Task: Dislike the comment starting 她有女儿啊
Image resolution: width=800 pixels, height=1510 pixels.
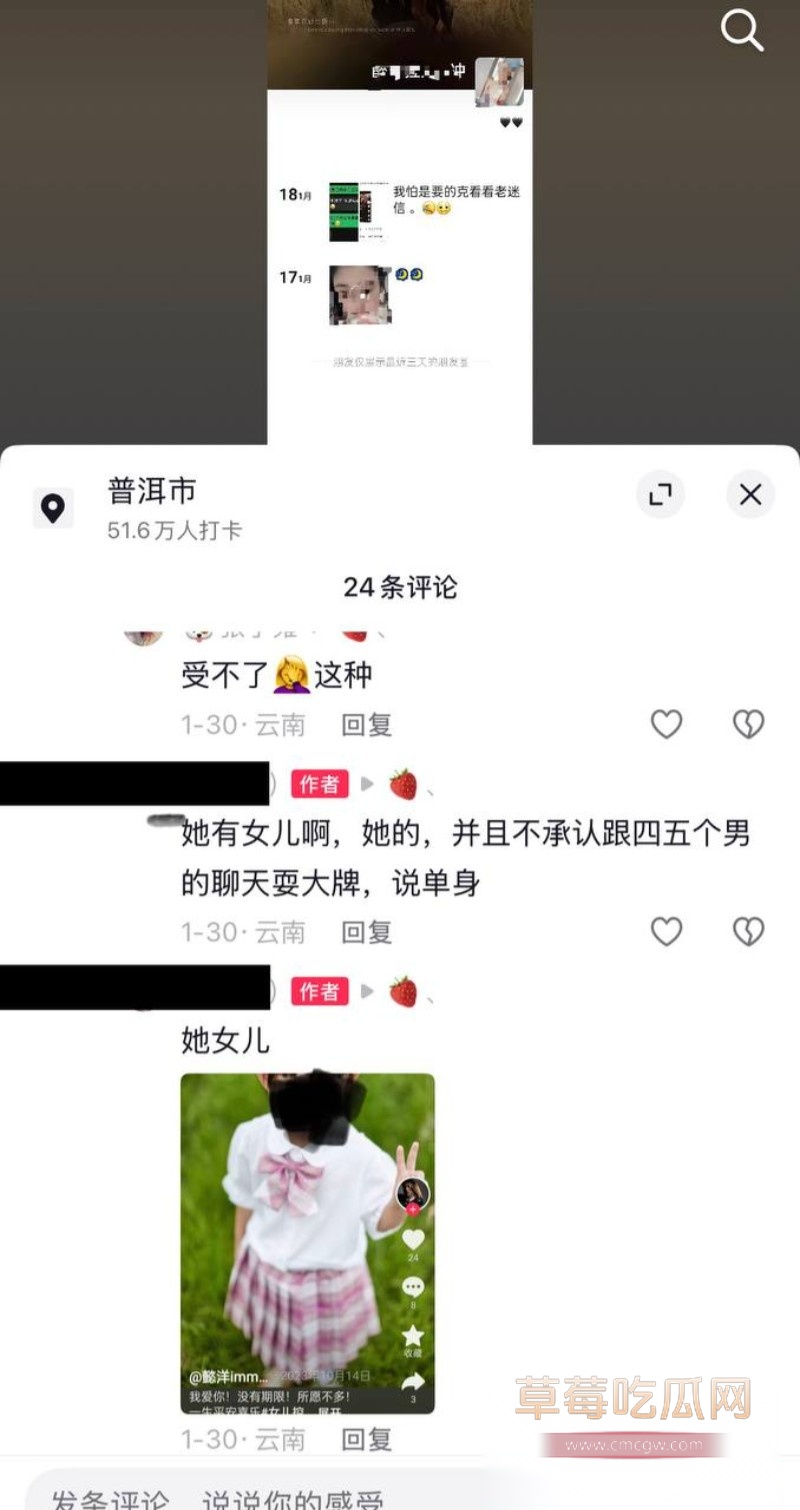Action: click(748, 932)
